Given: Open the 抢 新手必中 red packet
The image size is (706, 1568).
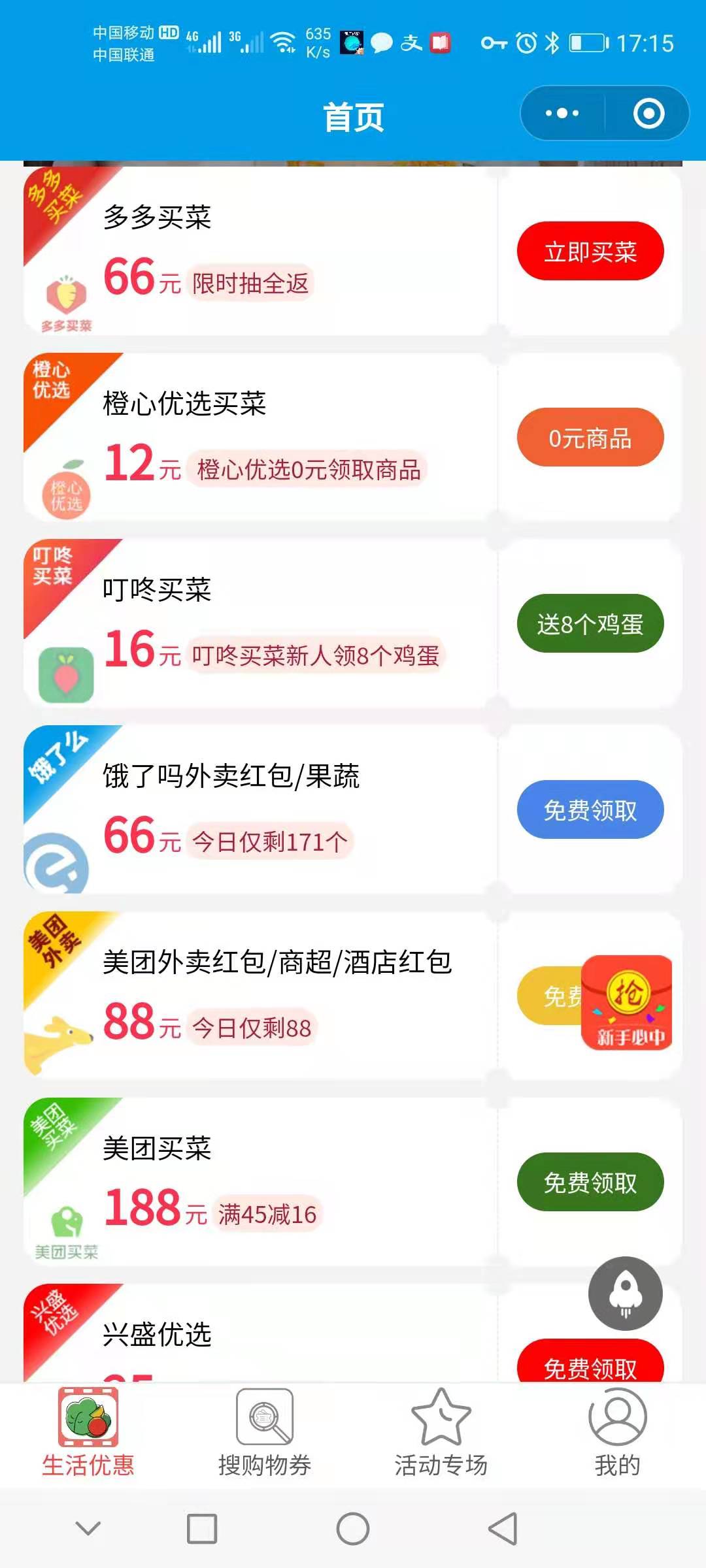Looking at the screenshot, I should point(626,1003).
